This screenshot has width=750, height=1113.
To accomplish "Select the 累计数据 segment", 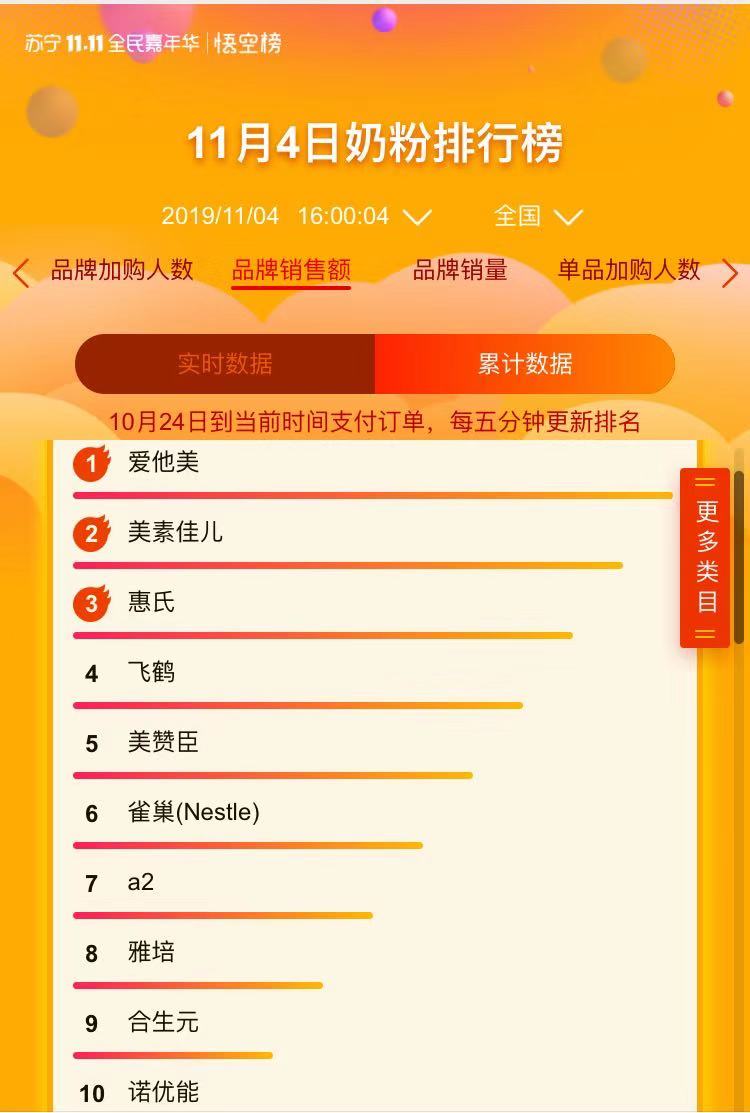I will pyautogui.click(x=525, y=364).
